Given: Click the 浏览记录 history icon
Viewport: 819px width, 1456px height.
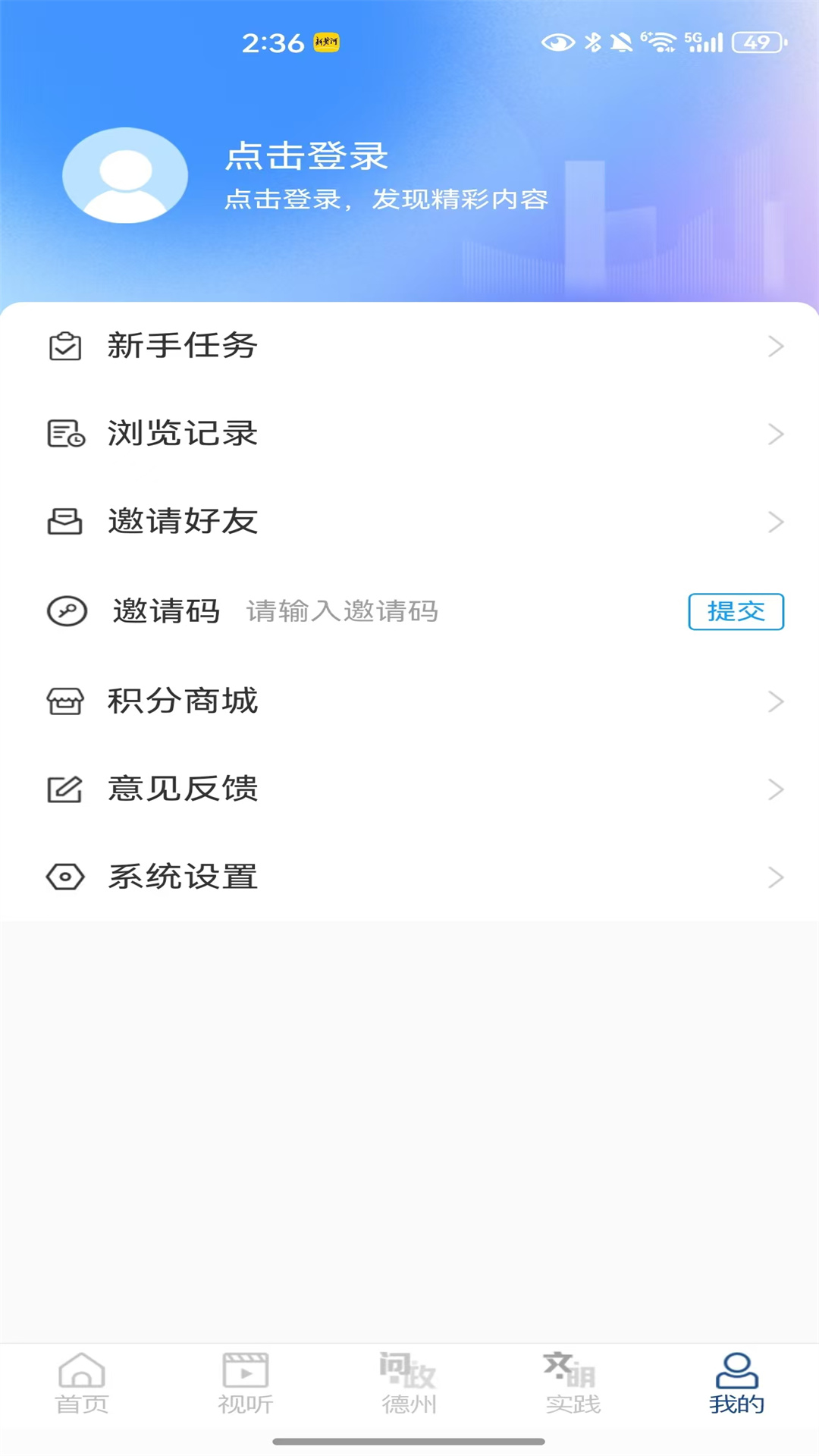Looking at the screenshot, I should [64, 434].
